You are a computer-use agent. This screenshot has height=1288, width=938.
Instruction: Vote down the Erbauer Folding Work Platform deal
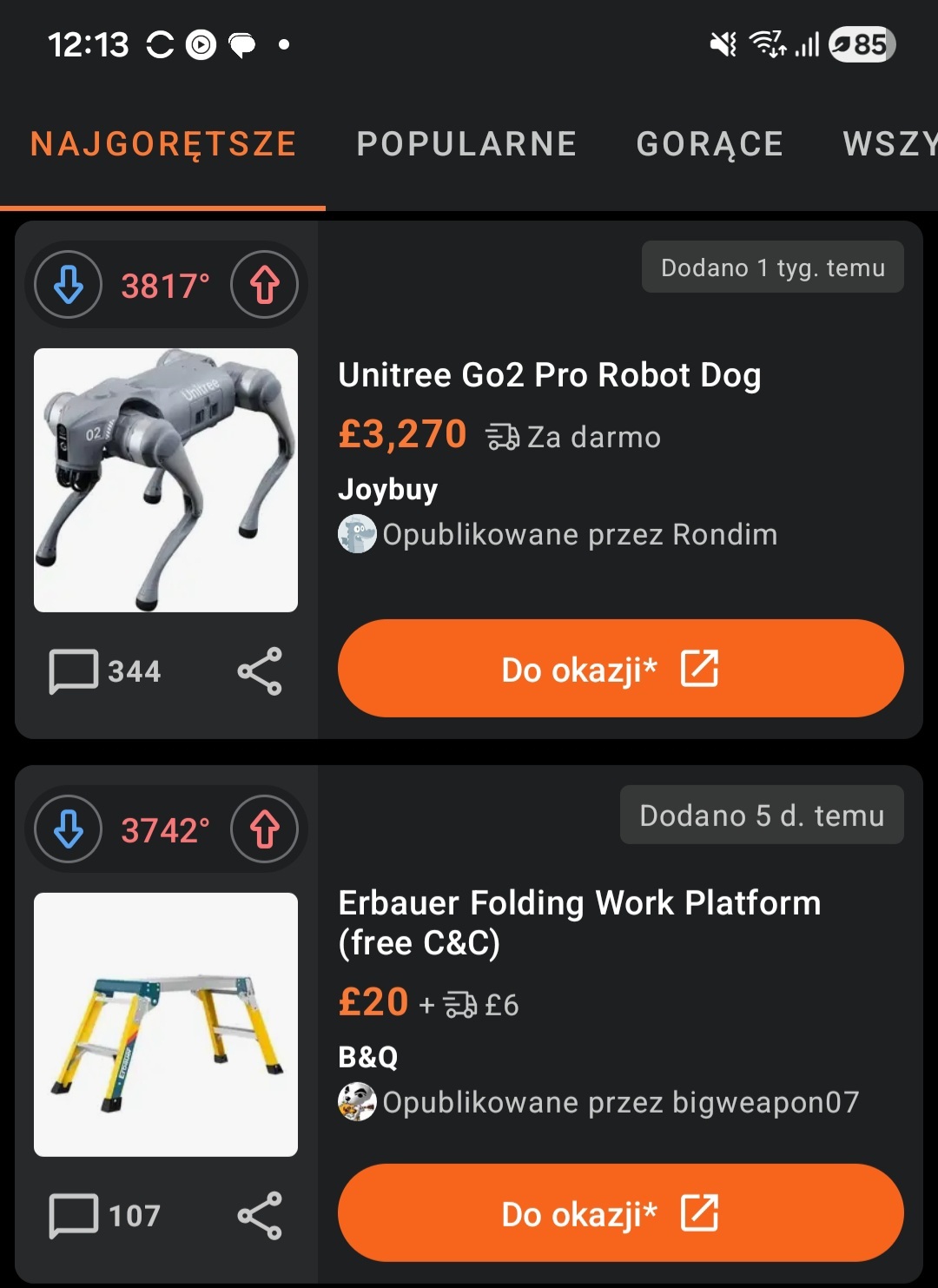[69, 829]
